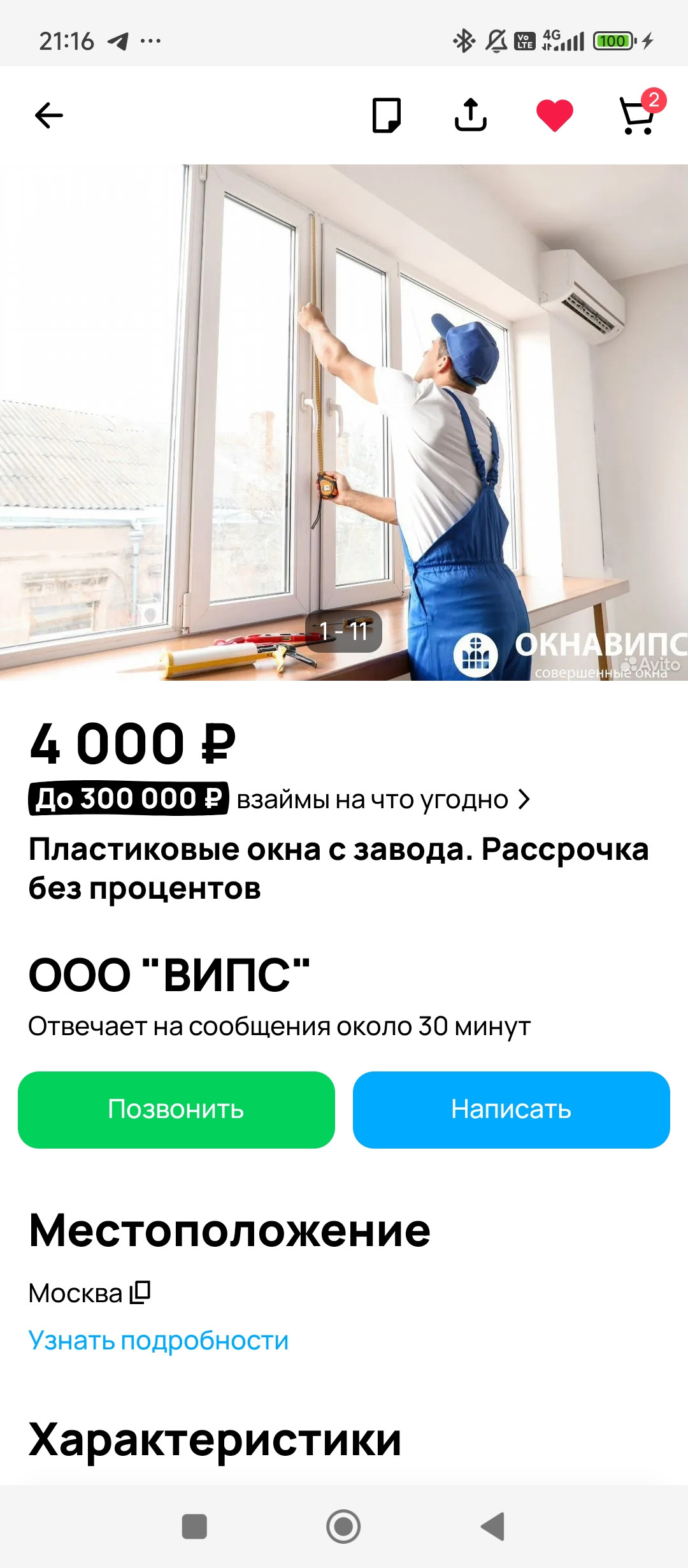
Task: Show recent apps from navigation bar
Action: pos(194,1527)
